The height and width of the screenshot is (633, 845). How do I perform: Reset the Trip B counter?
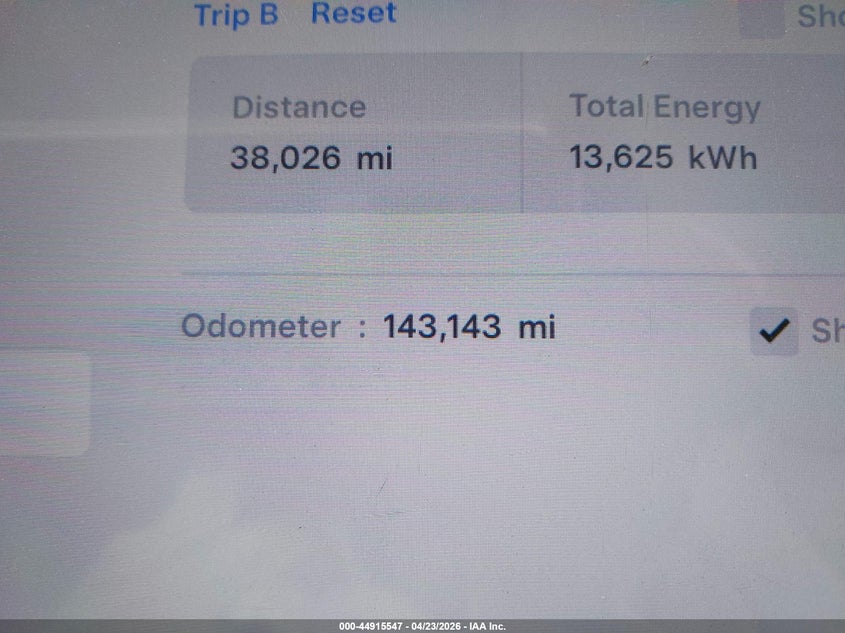tap(353, 14)
